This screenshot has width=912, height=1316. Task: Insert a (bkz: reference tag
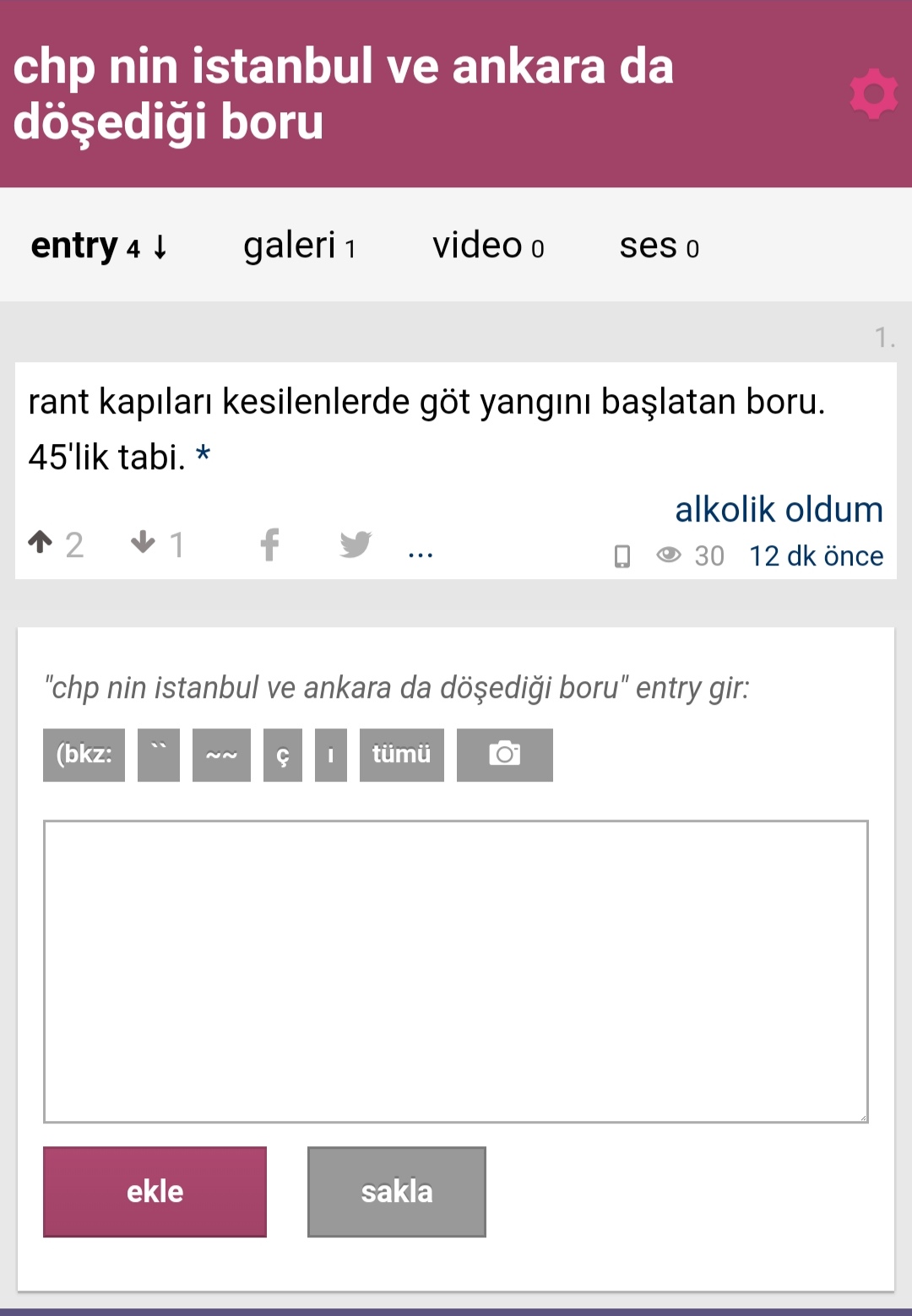coord(84,755)
